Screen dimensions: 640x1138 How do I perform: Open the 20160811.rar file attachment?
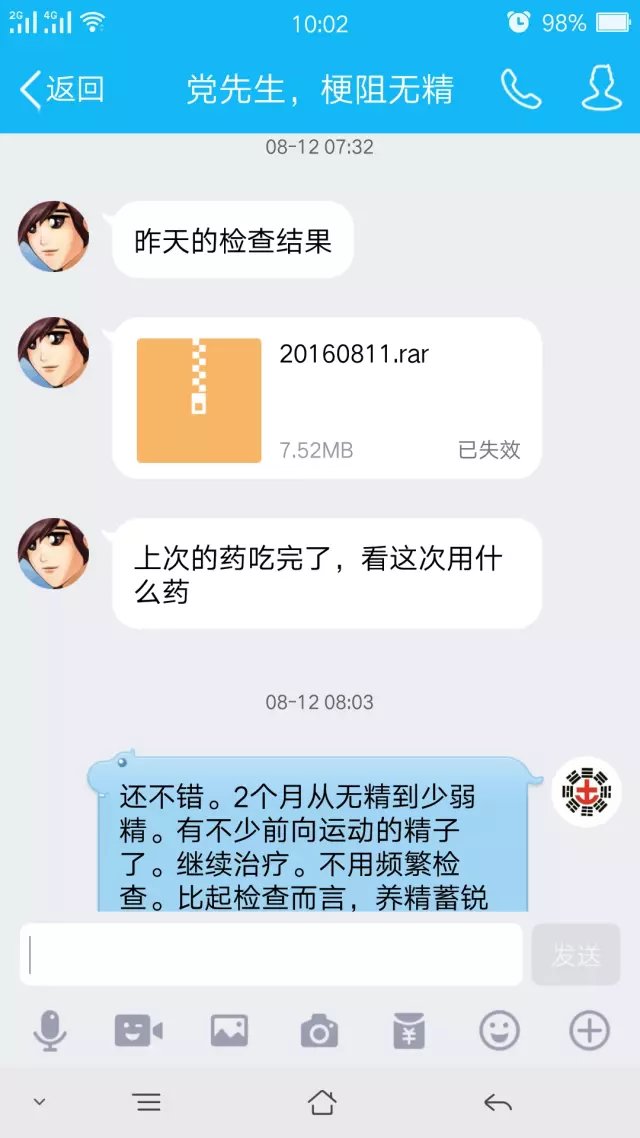[327, 398]
